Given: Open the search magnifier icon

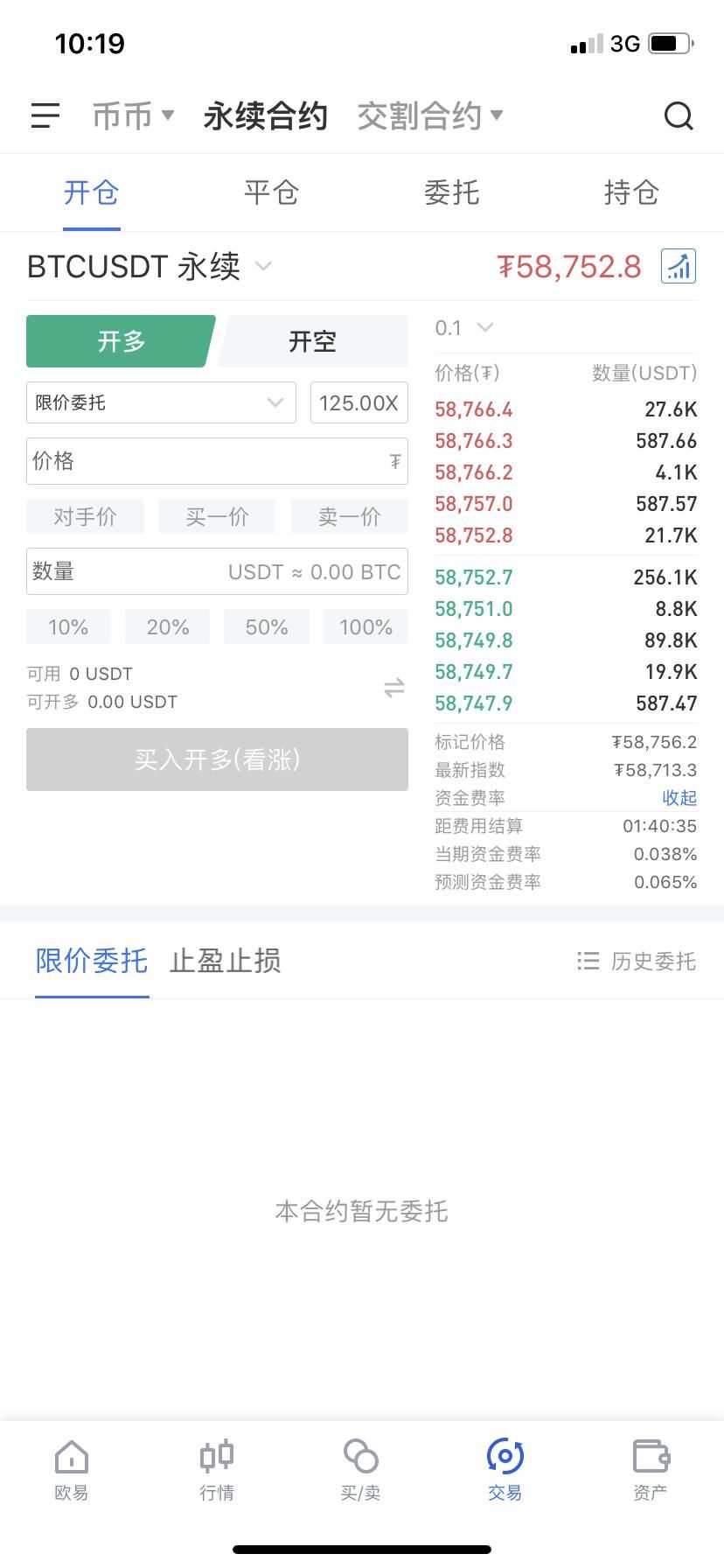Looking at the screenshot, I should (679, 115).
